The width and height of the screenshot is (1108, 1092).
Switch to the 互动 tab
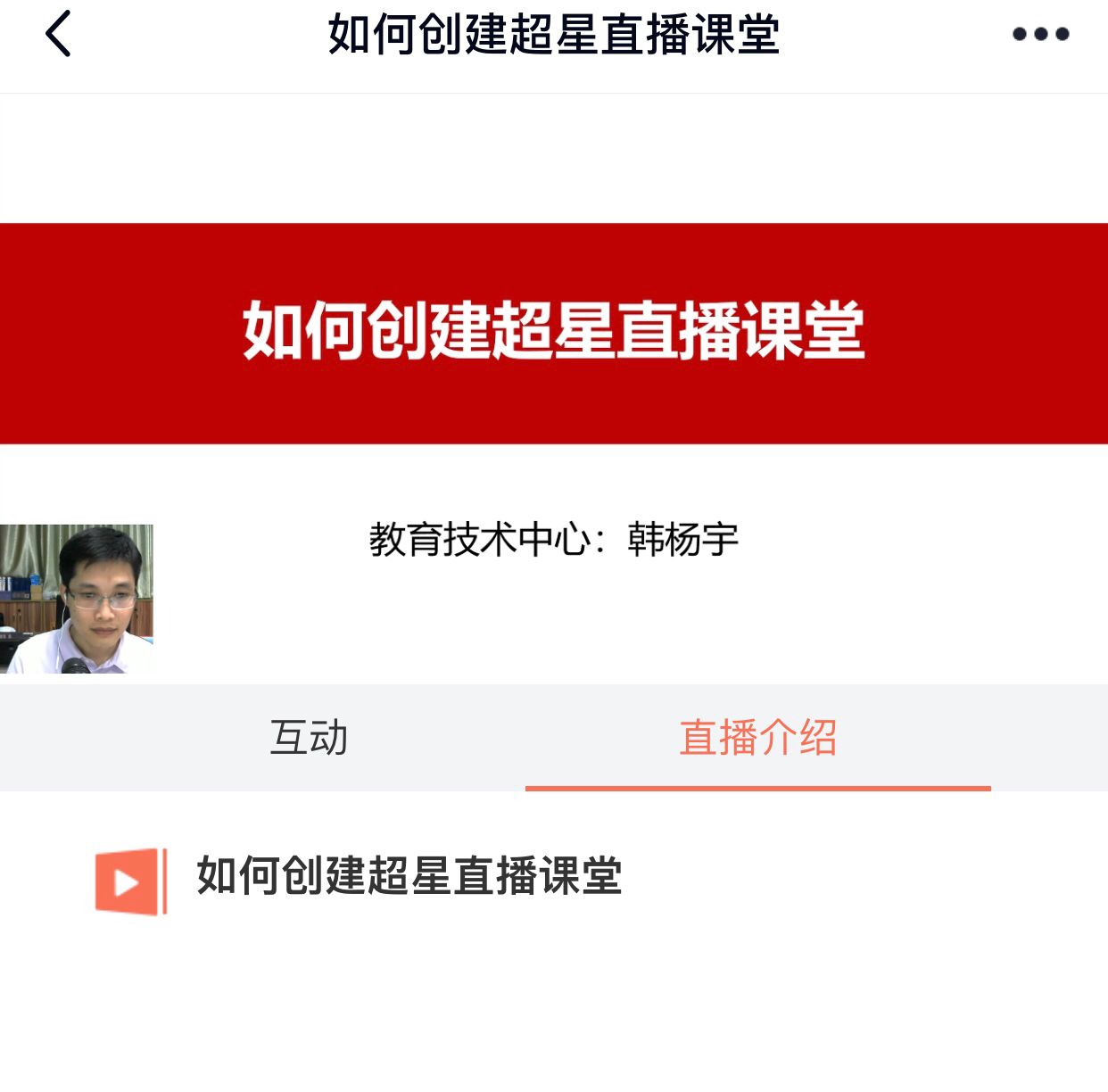tap(309, 738)
